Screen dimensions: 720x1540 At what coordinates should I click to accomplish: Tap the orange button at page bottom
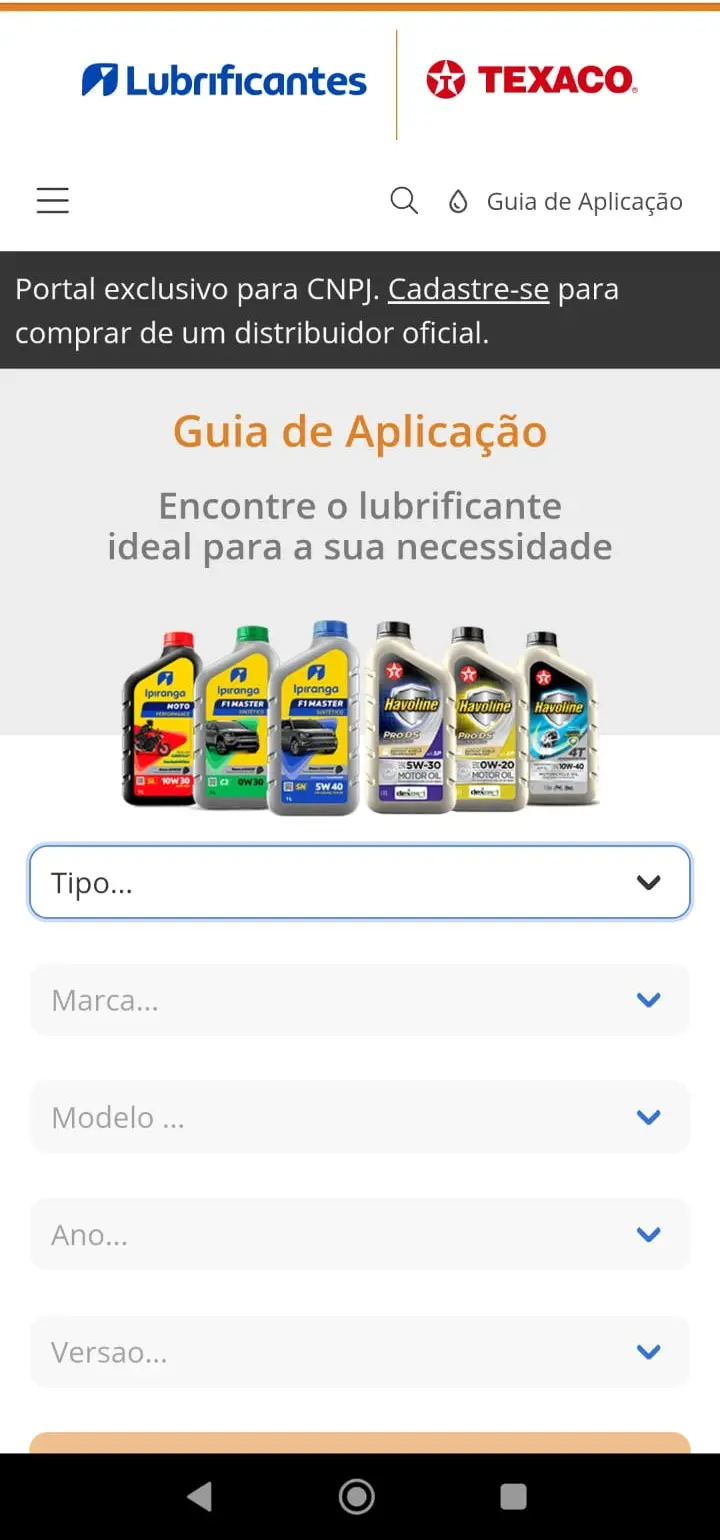(x=360, y=1435)
